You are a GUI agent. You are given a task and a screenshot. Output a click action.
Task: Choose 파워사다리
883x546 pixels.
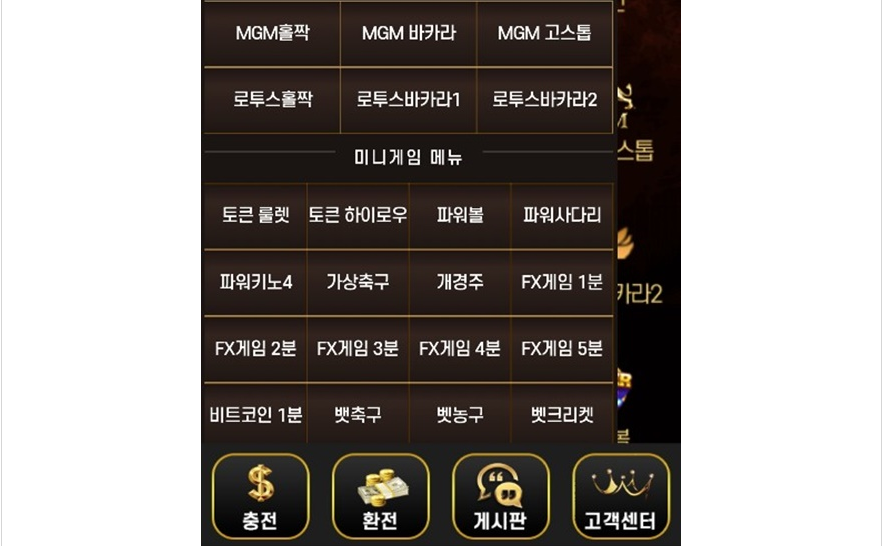tap(561, 215)
